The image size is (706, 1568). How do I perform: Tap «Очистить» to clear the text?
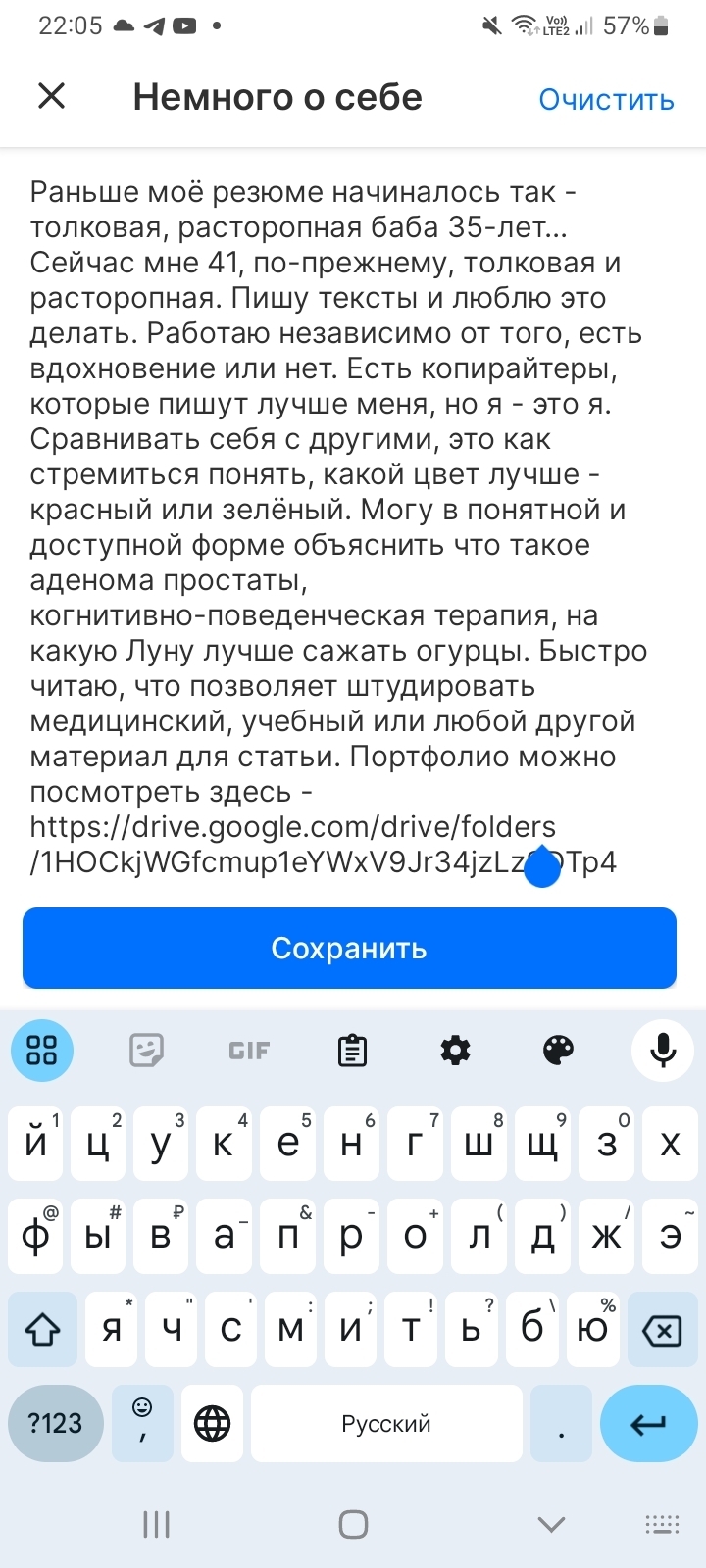[x=606, y=99]
